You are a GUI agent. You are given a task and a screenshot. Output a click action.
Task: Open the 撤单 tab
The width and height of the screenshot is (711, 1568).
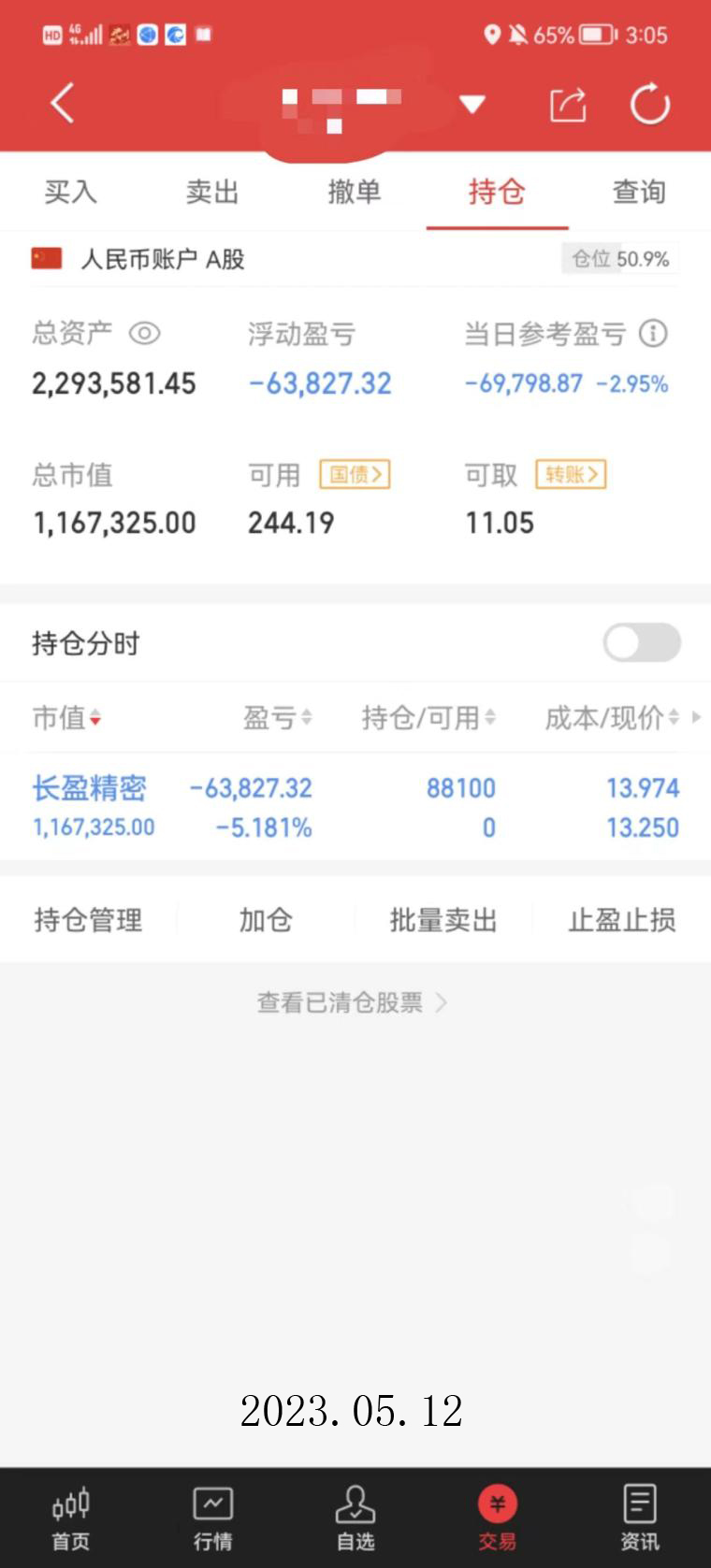pos(355,192)
